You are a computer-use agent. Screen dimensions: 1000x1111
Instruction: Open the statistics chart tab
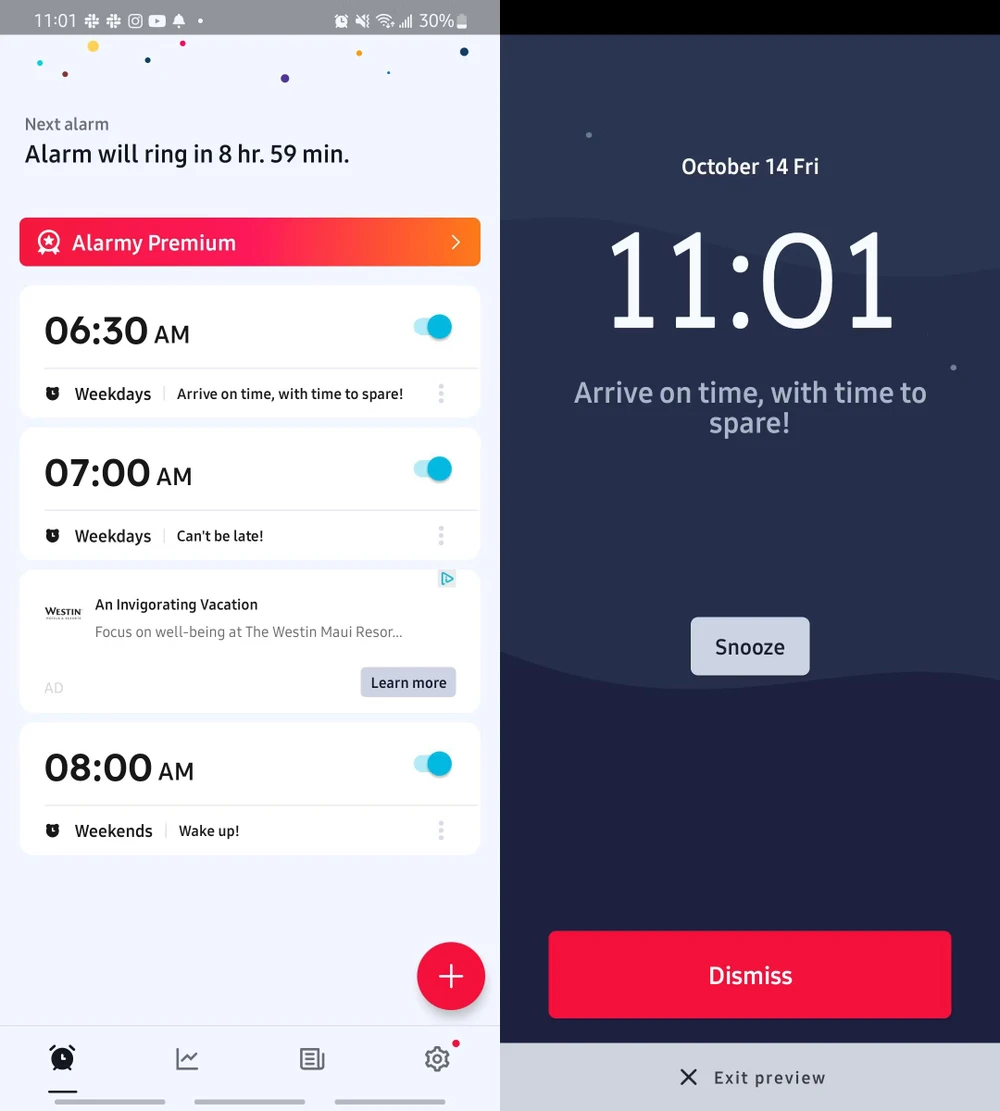[x=187, y=1058]
